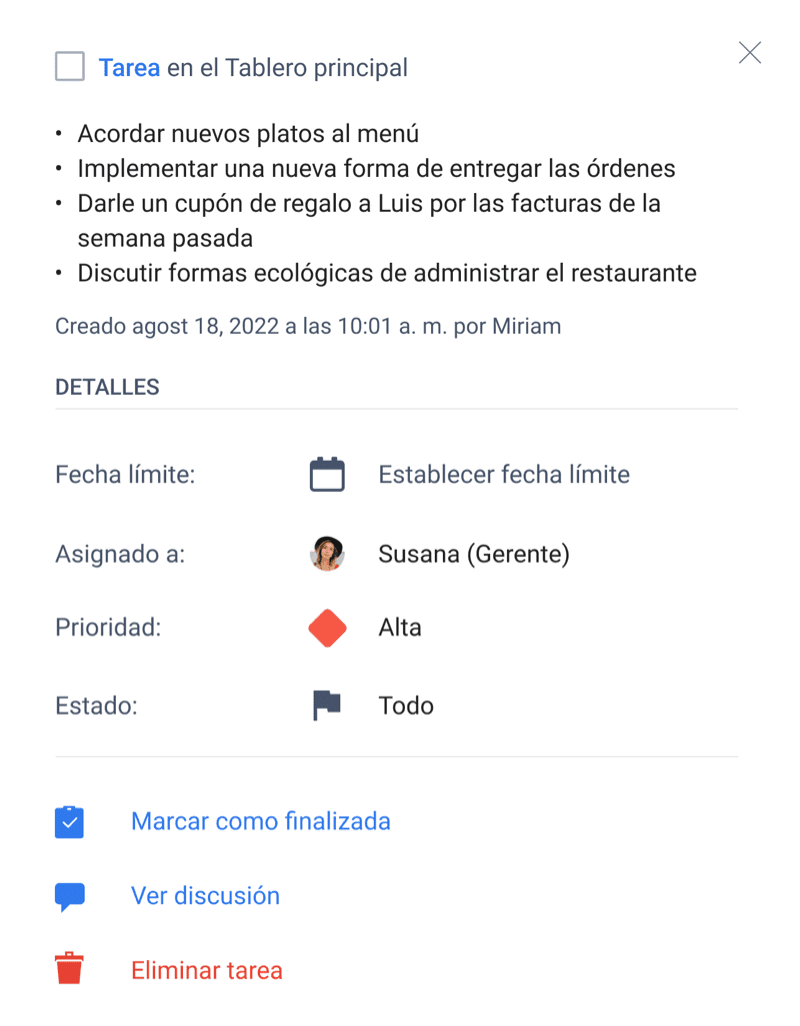The height and width of the screenshot is (1026, 800).
Task: Select the red priority diamond icon
Action: click(325, 628)
